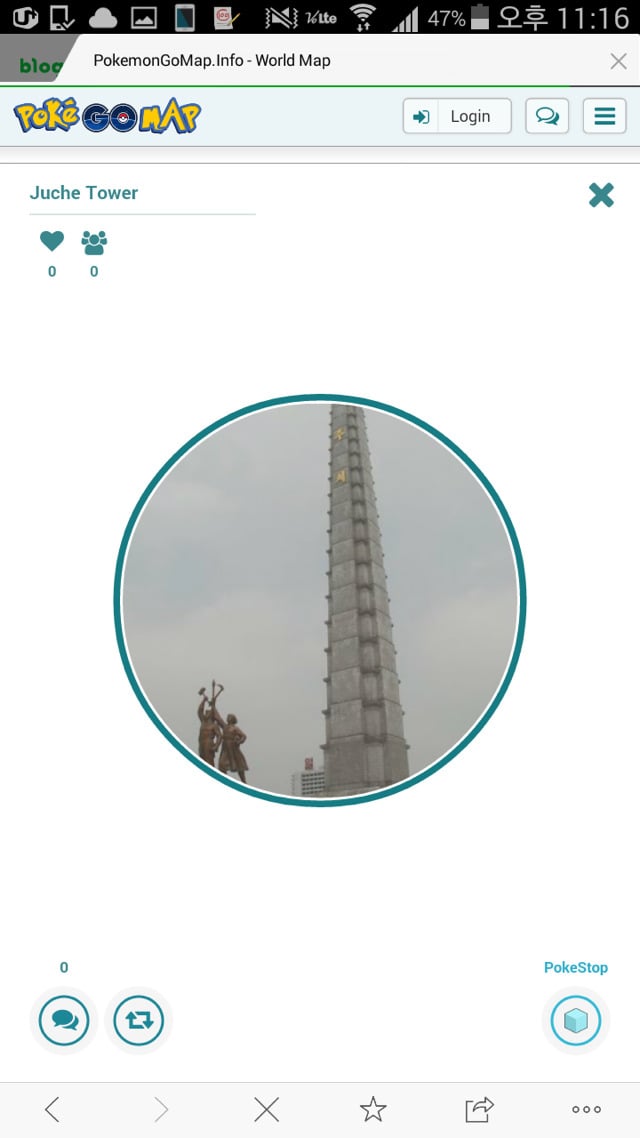
Task: Tap the group of people icon
Action: pyautogui.click(x=94, y=242)
